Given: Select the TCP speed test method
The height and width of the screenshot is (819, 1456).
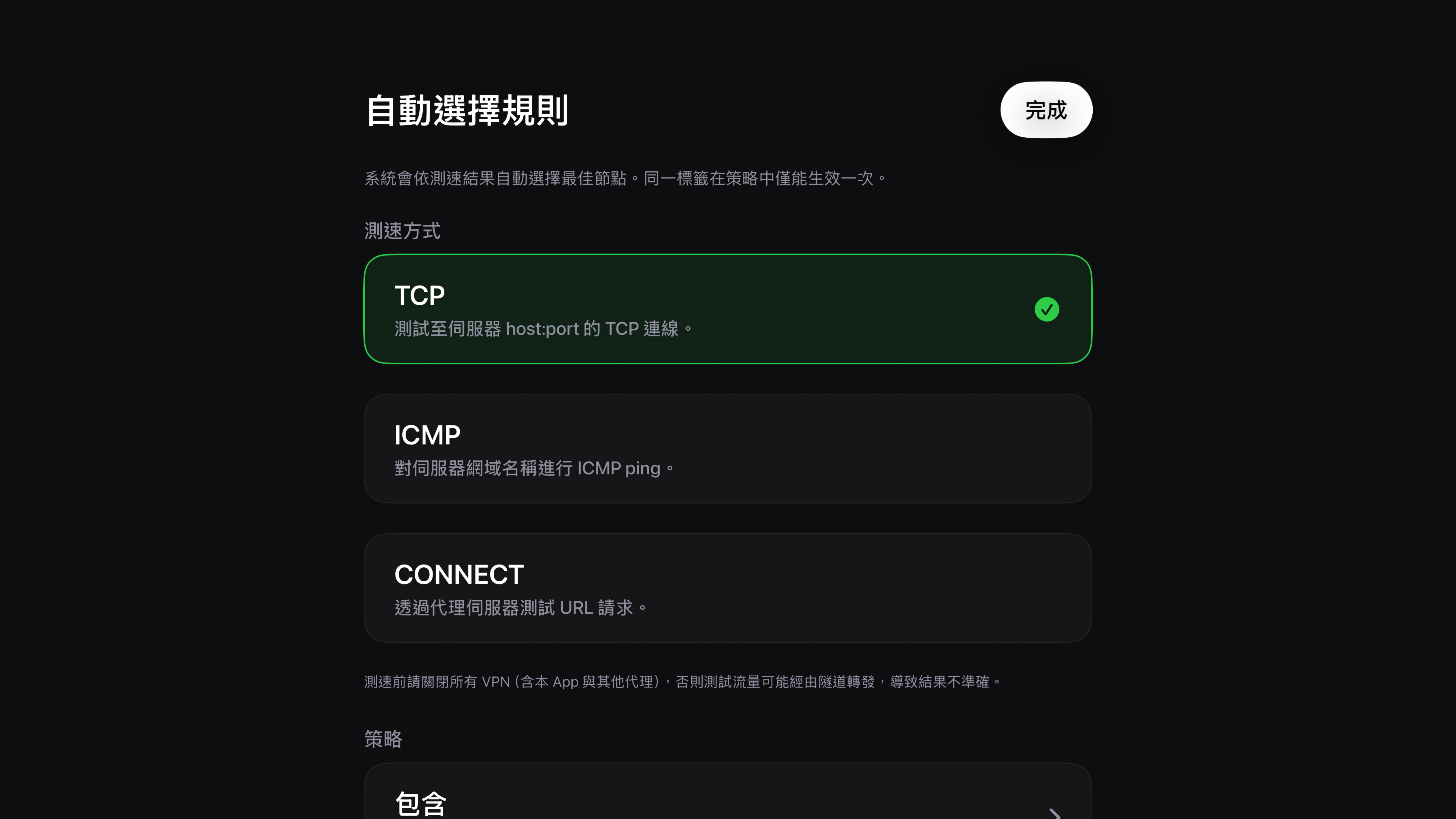Looking at the screenshot, I should click(x=728, y=309).
